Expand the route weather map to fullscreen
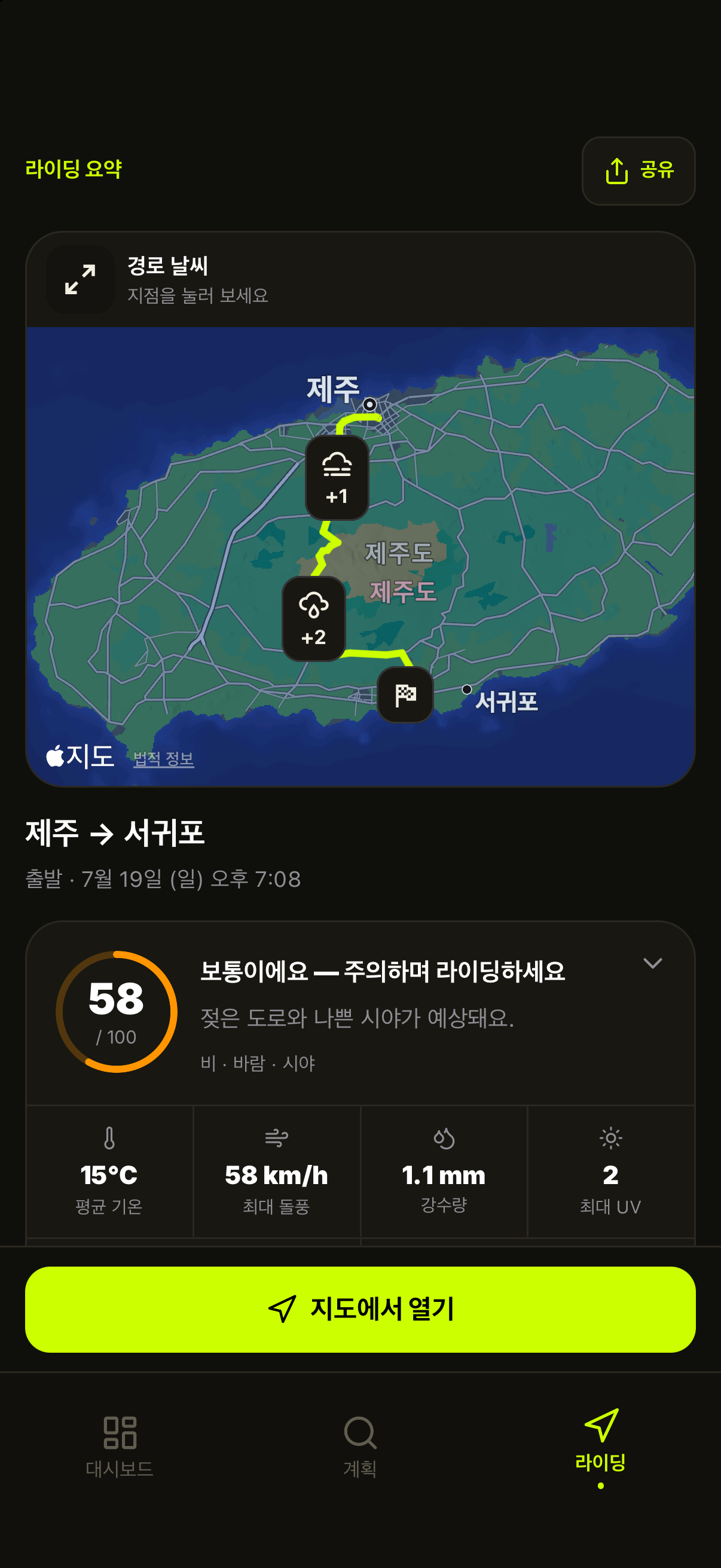 point(80,279)
